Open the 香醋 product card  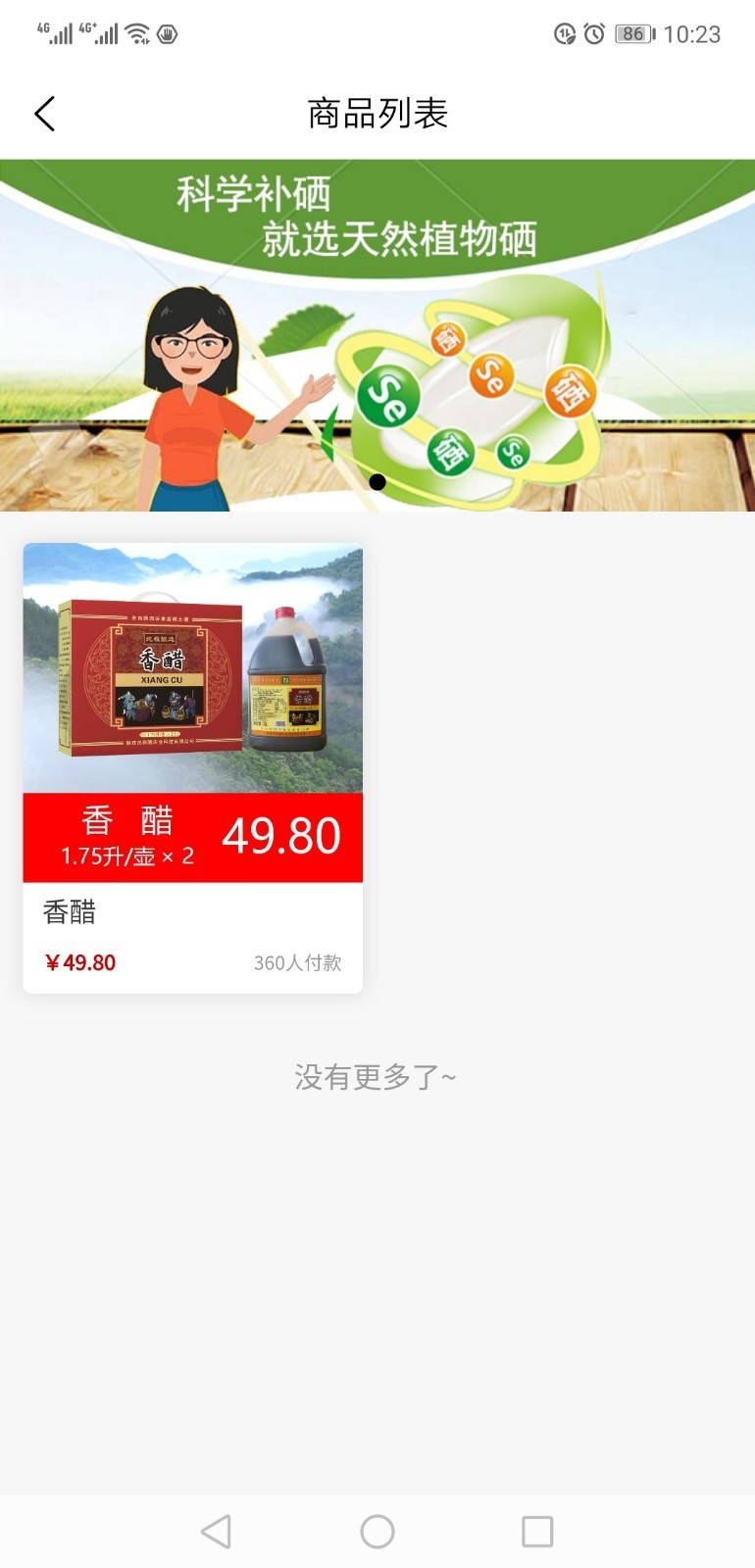pos(193,767)
